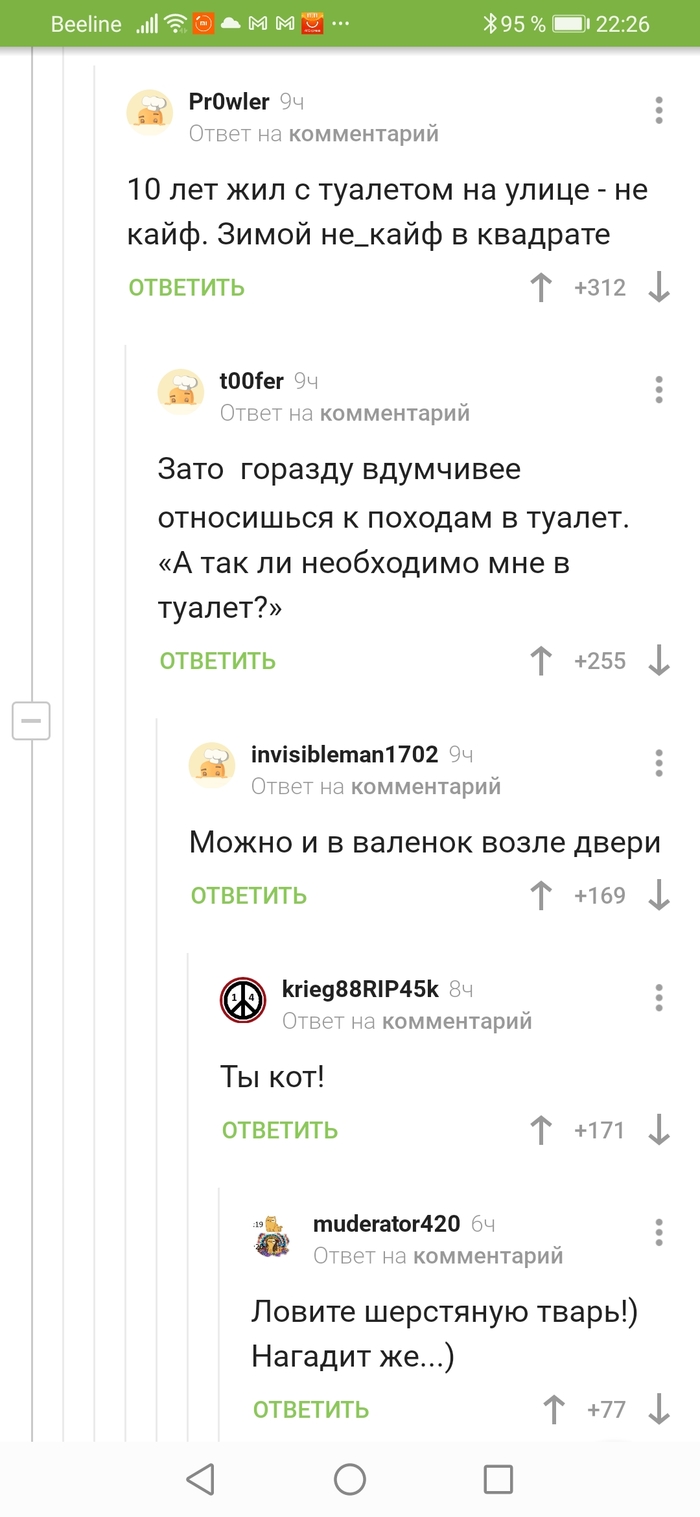
Task: Go back using system navigation button
Action: (x=201, y=1479)
